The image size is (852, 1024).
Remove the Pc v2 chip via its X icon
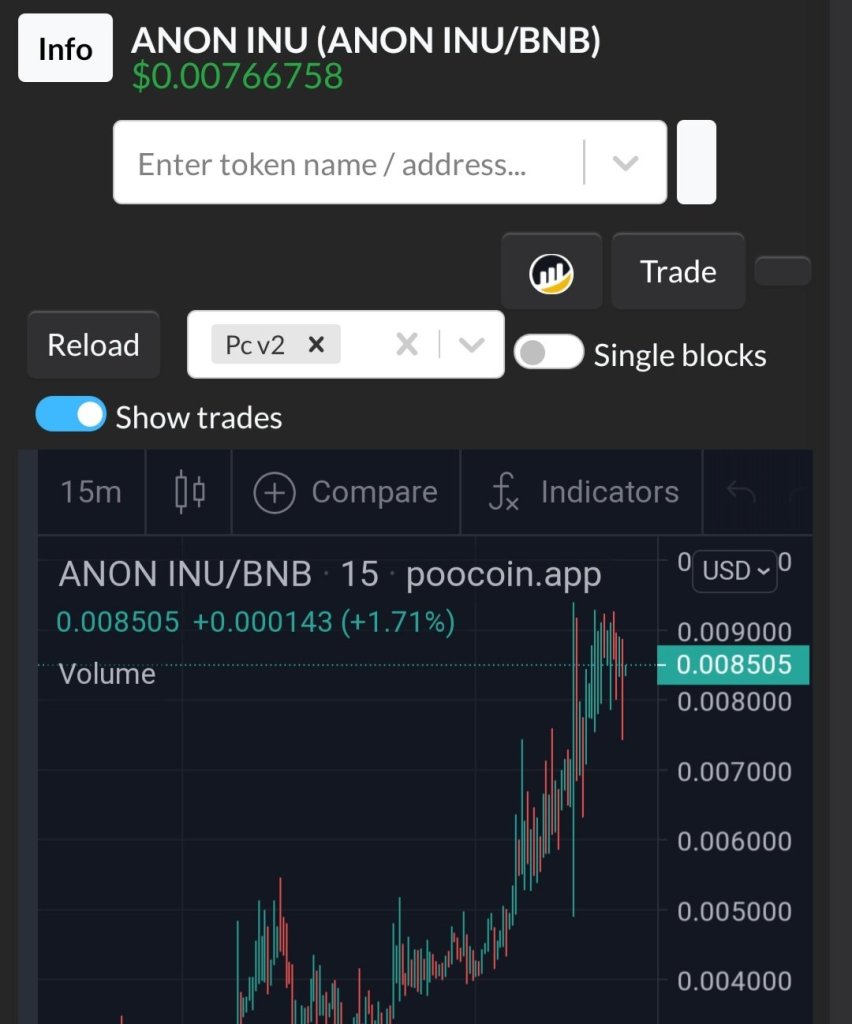(318, 344)
